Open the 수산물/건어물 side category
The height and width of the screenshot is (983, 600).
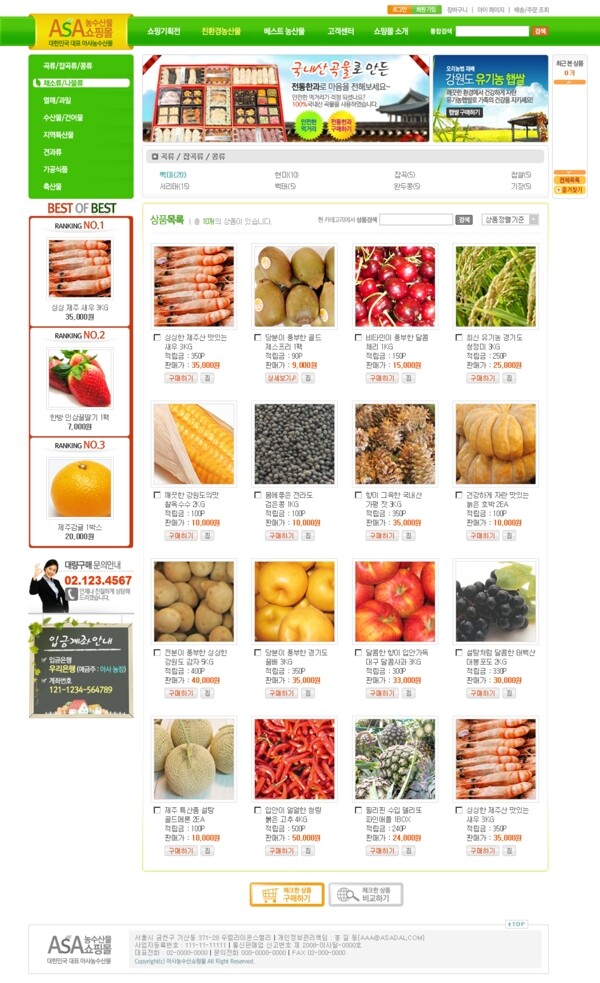tap(63, 117)
